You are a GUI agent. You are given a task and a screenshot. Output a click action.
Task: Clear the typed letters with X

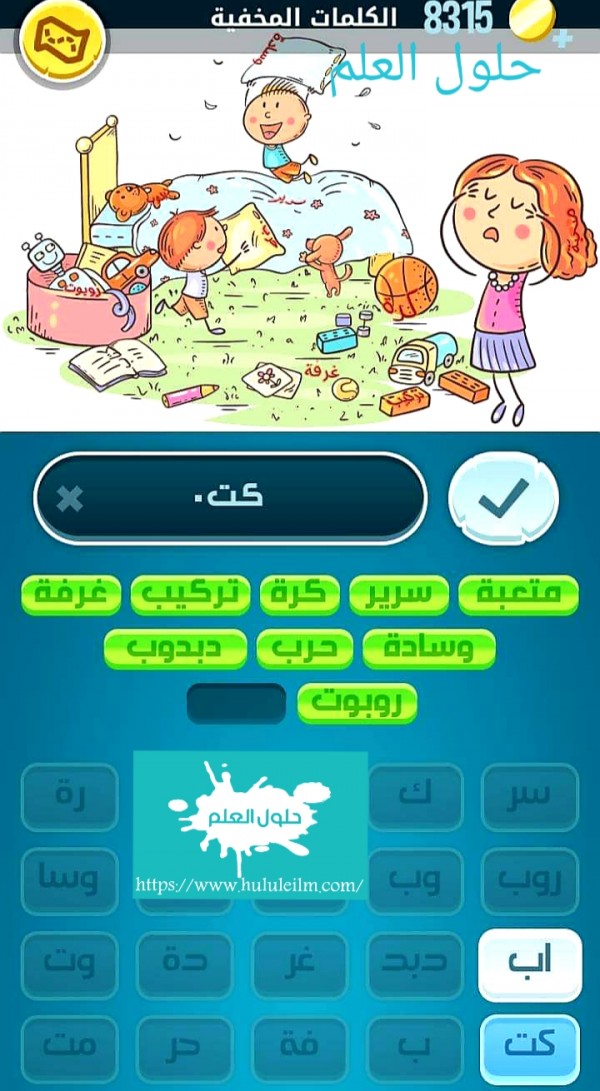tap(70, 499)
